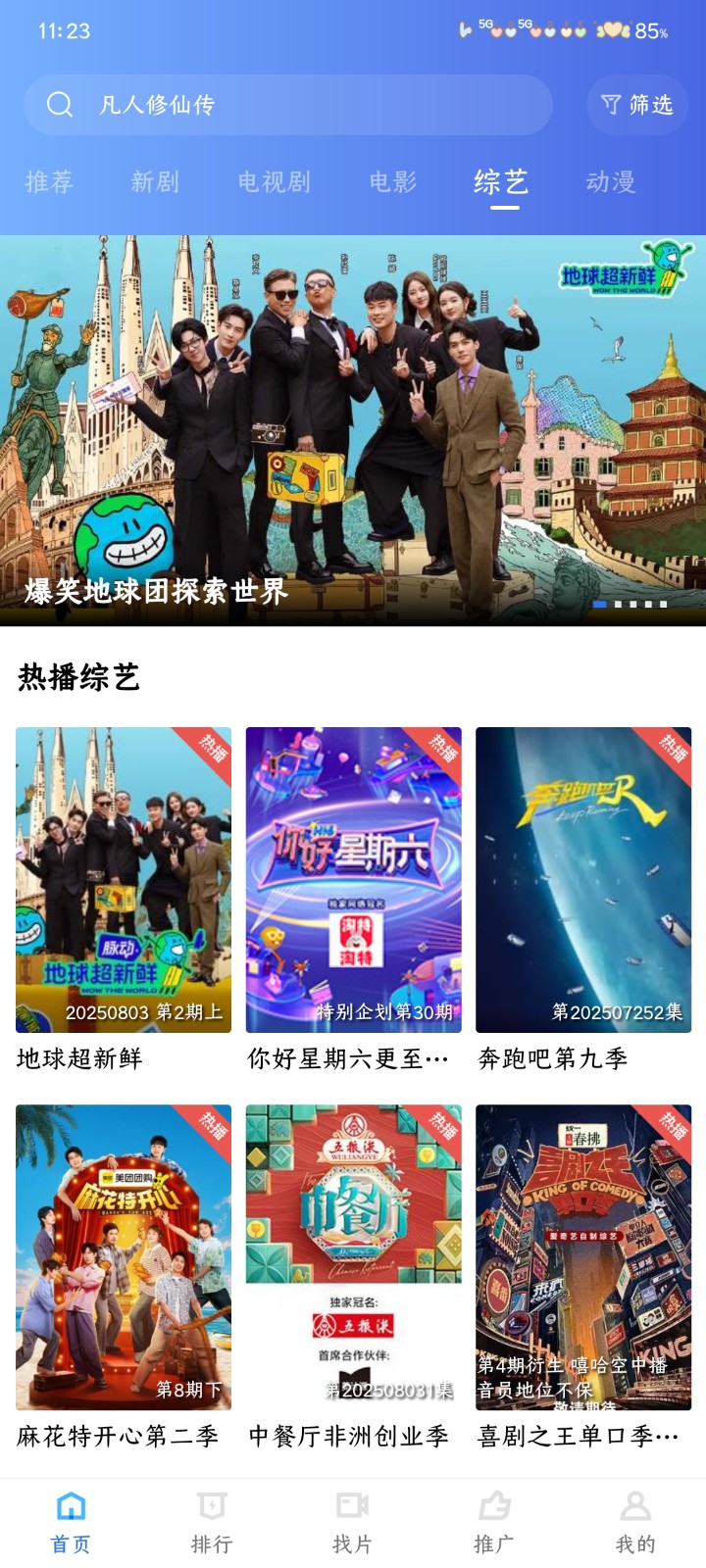This screenshot has height=1568, width=706.
Task: Open the 筛选 filter funnel icon
Action: point(635,103)
